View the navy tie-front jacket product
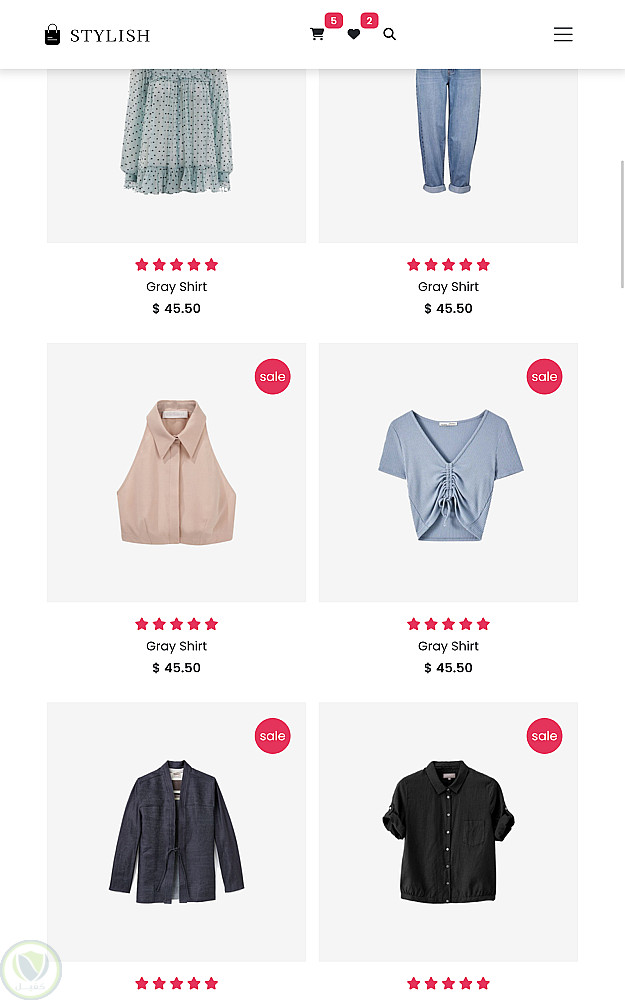 pos(176,832)
